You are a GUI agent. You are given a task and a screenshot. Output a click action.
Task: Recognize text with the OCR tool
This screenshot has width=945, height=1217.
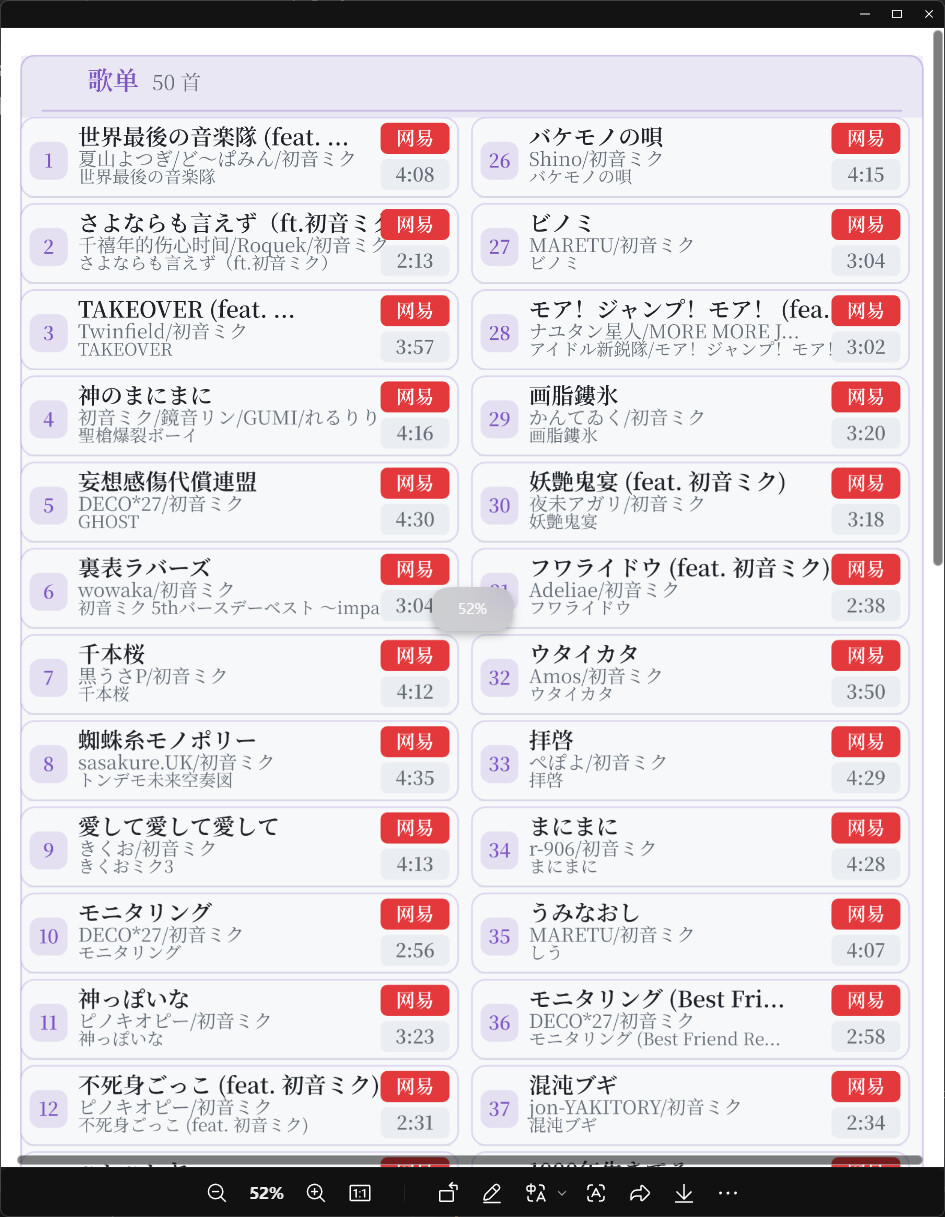tap(596, 1193)
